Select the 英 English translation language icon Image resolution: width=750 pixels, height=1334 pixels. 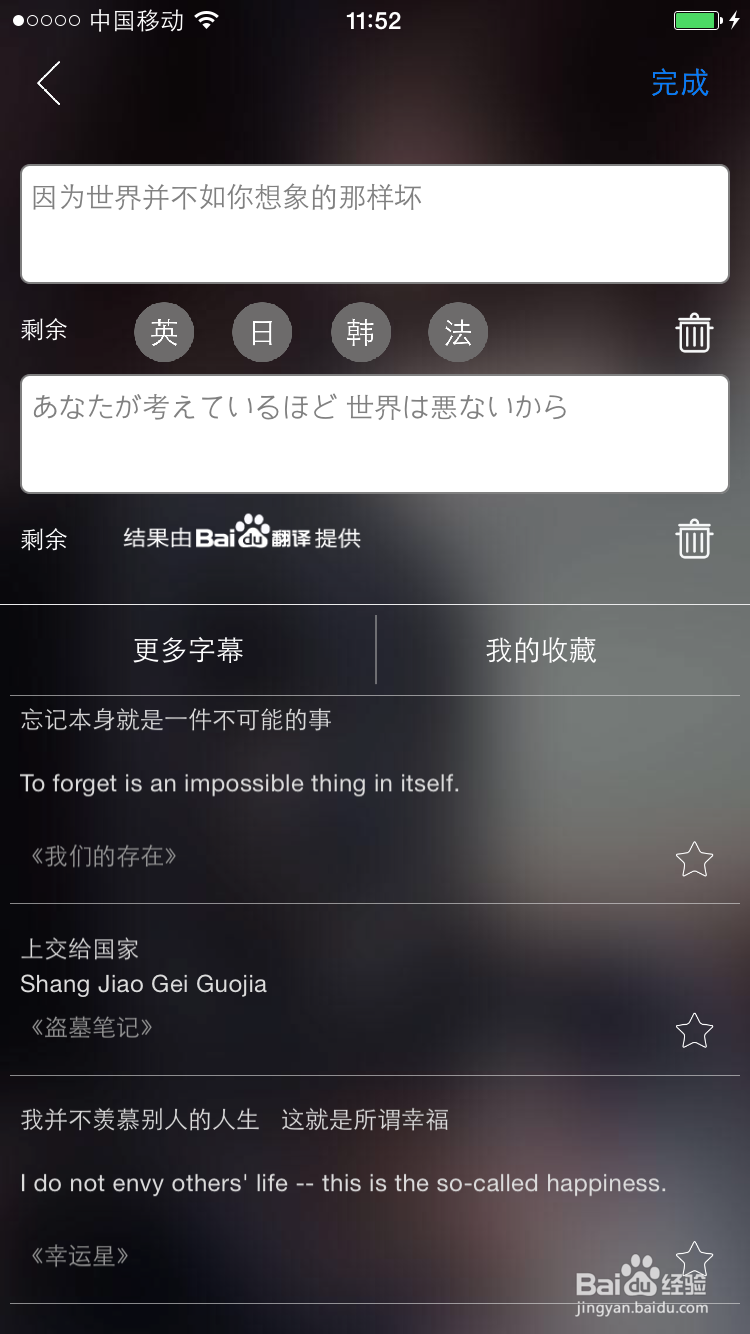coord(164,332)
